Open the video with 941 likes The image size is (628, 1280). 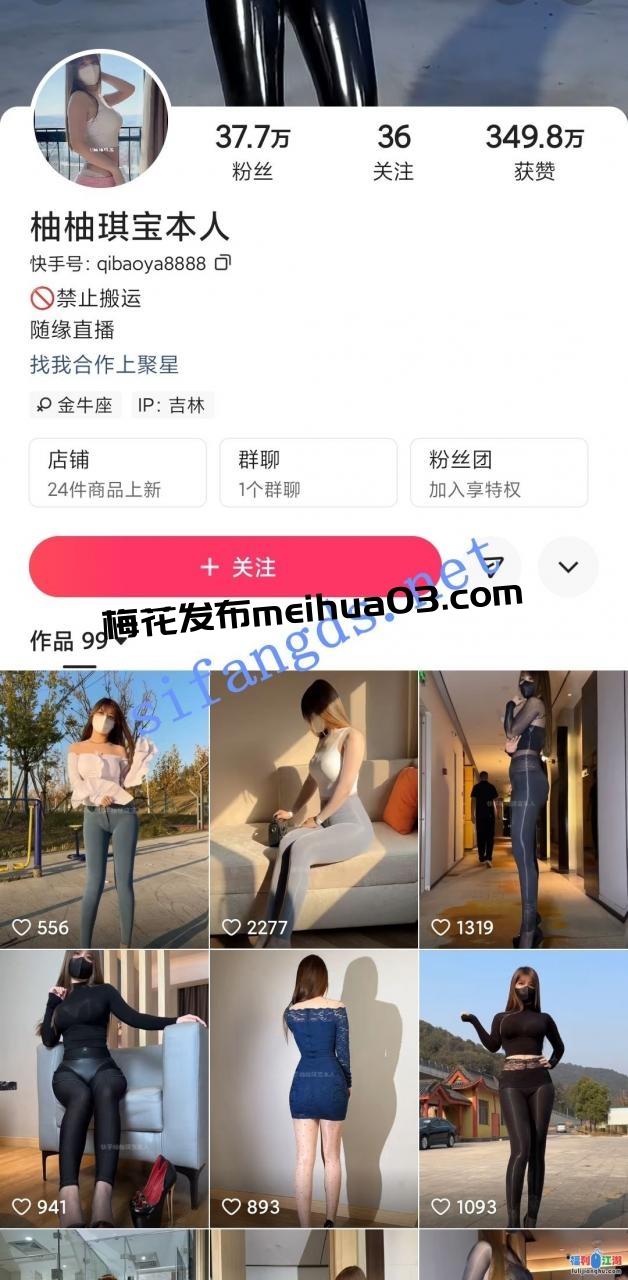coord(104,1088)
